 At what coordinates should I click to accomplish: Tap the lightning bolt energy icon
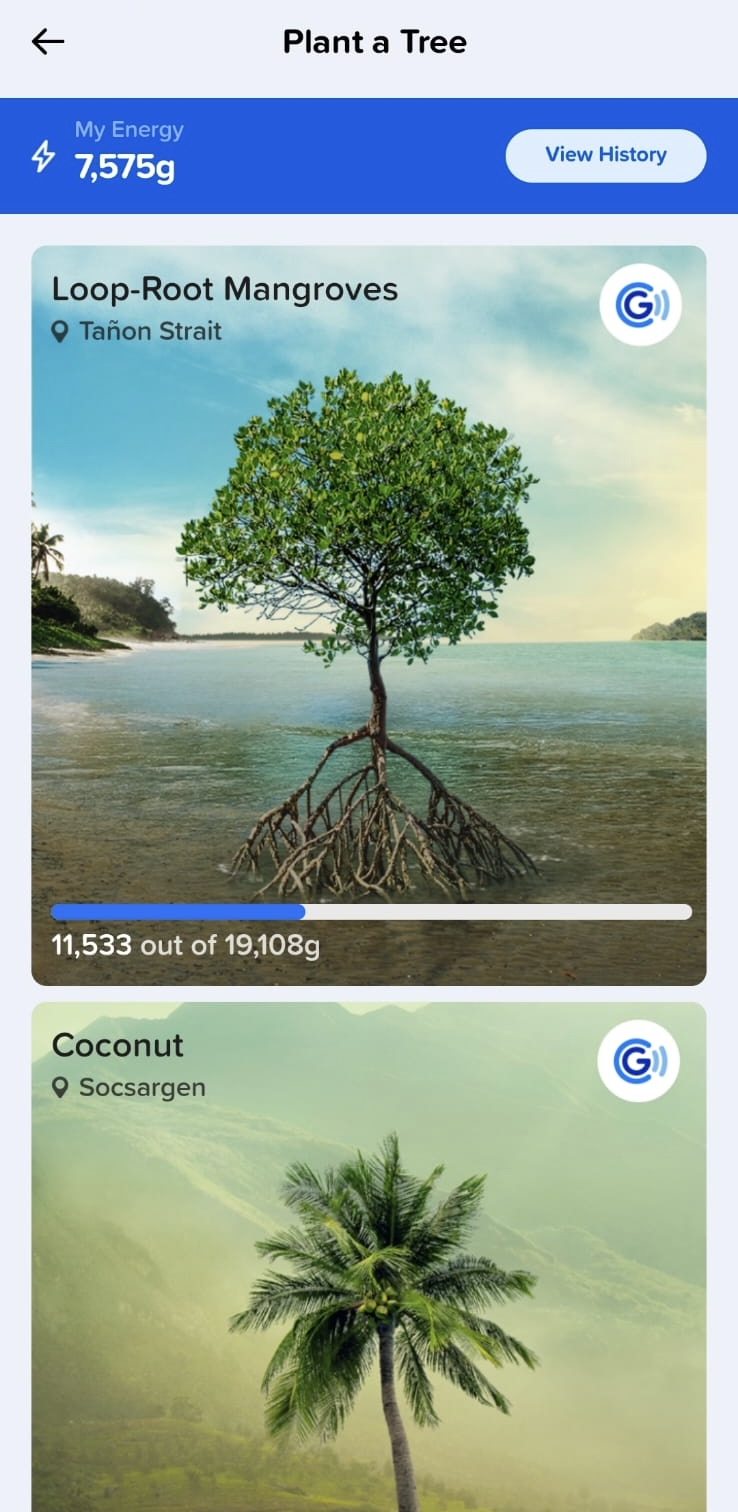[41, 156]
